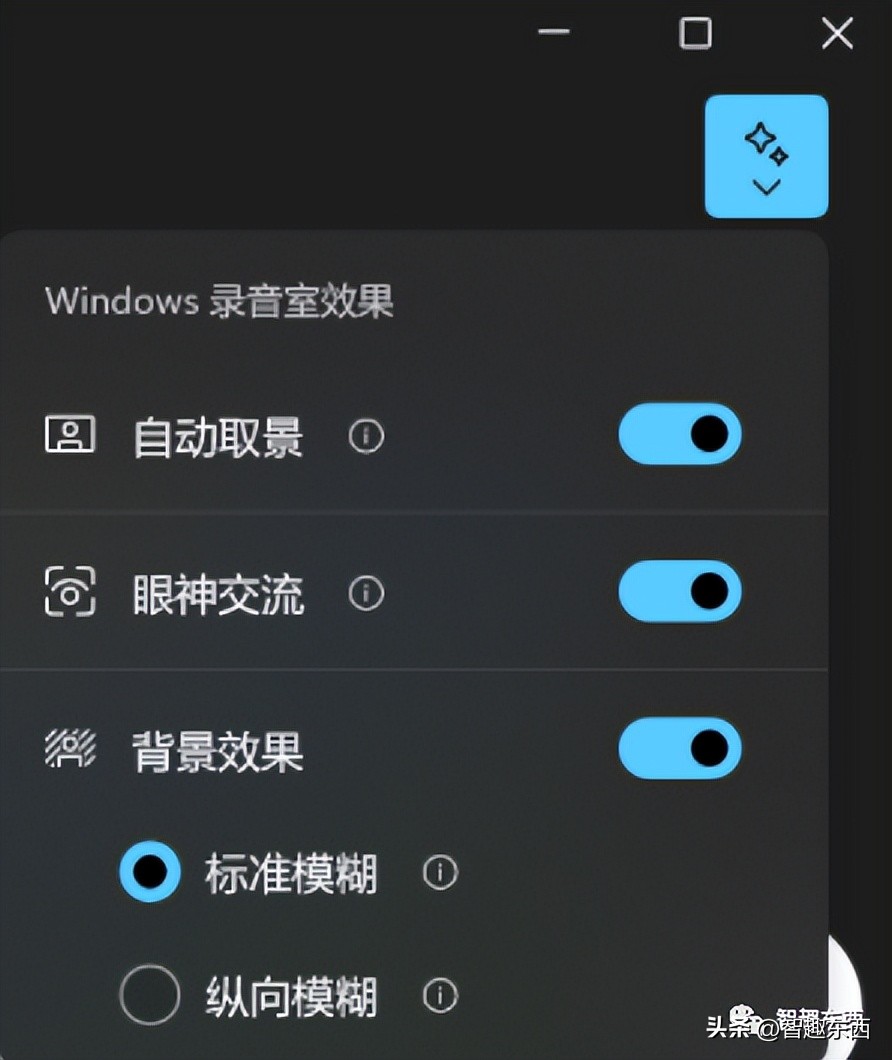The width and height of the screenshot is (892, 1060).
Task: Show info about 自动取景
Action: [x=366, y=437]
